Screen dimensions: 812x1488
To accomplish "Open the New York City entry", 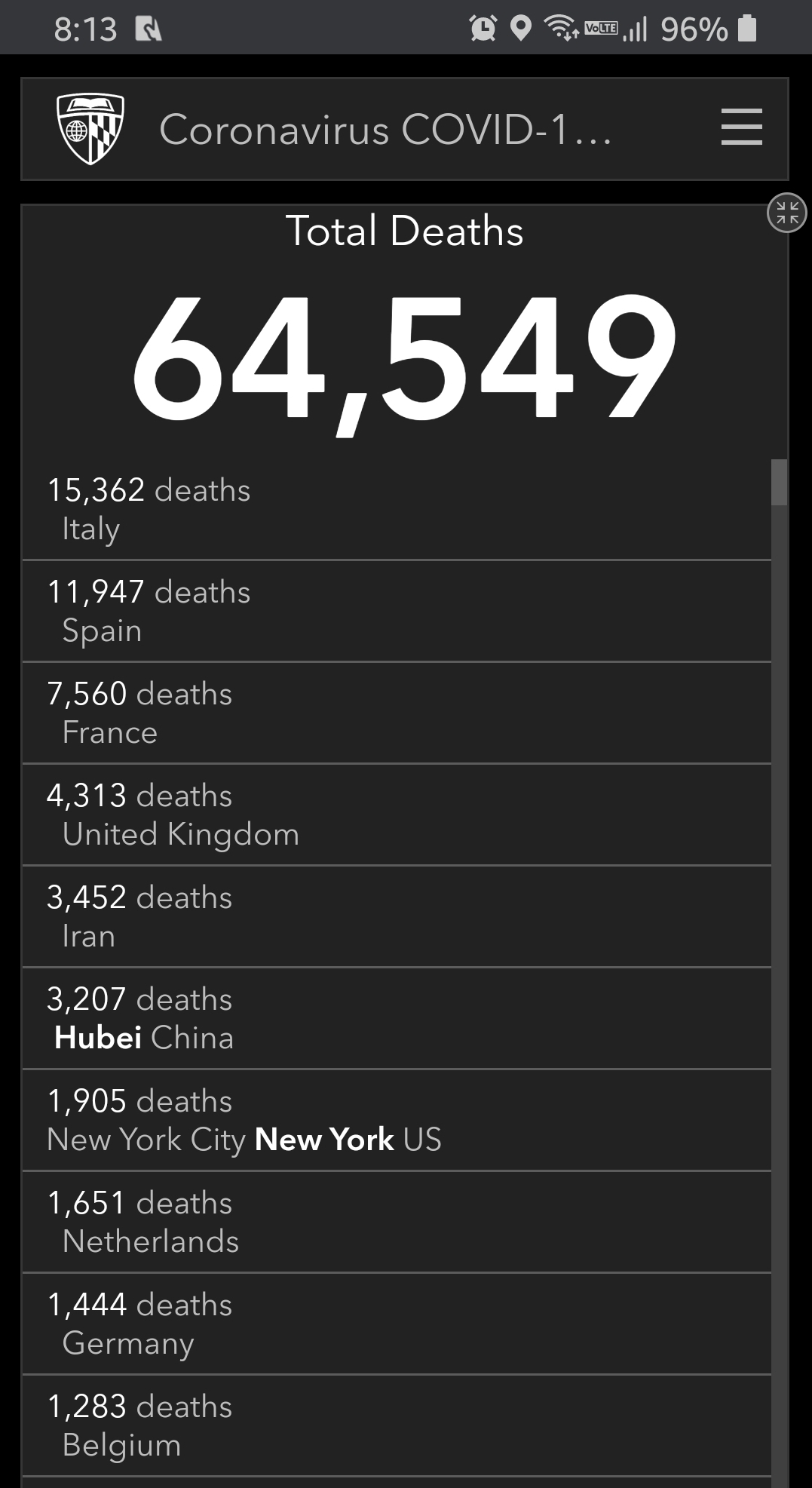I will point(397,1120).
